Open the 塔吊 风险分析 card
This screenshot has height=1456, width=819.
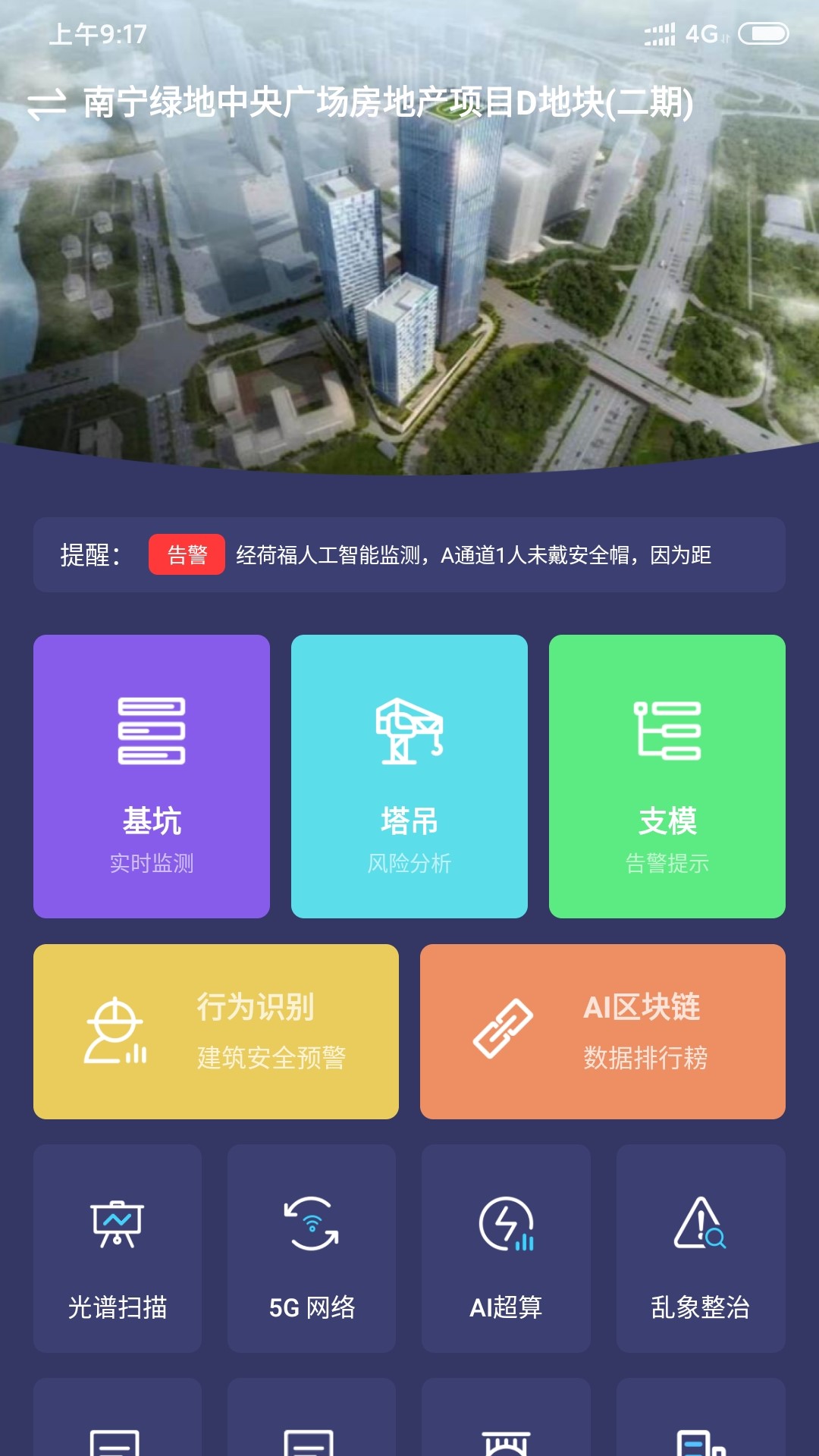click(409, 776)
